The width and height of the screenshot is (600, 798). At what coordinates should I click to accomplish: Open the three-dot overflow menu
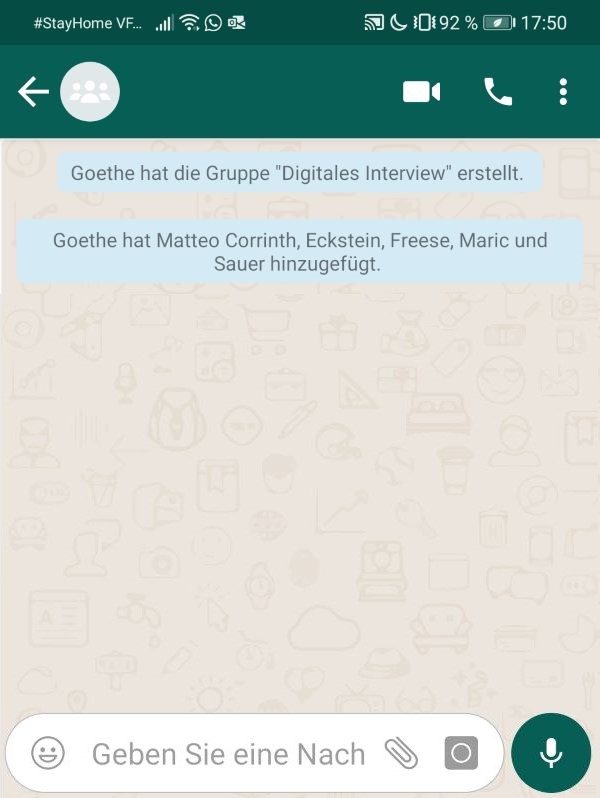pos(563,92)
